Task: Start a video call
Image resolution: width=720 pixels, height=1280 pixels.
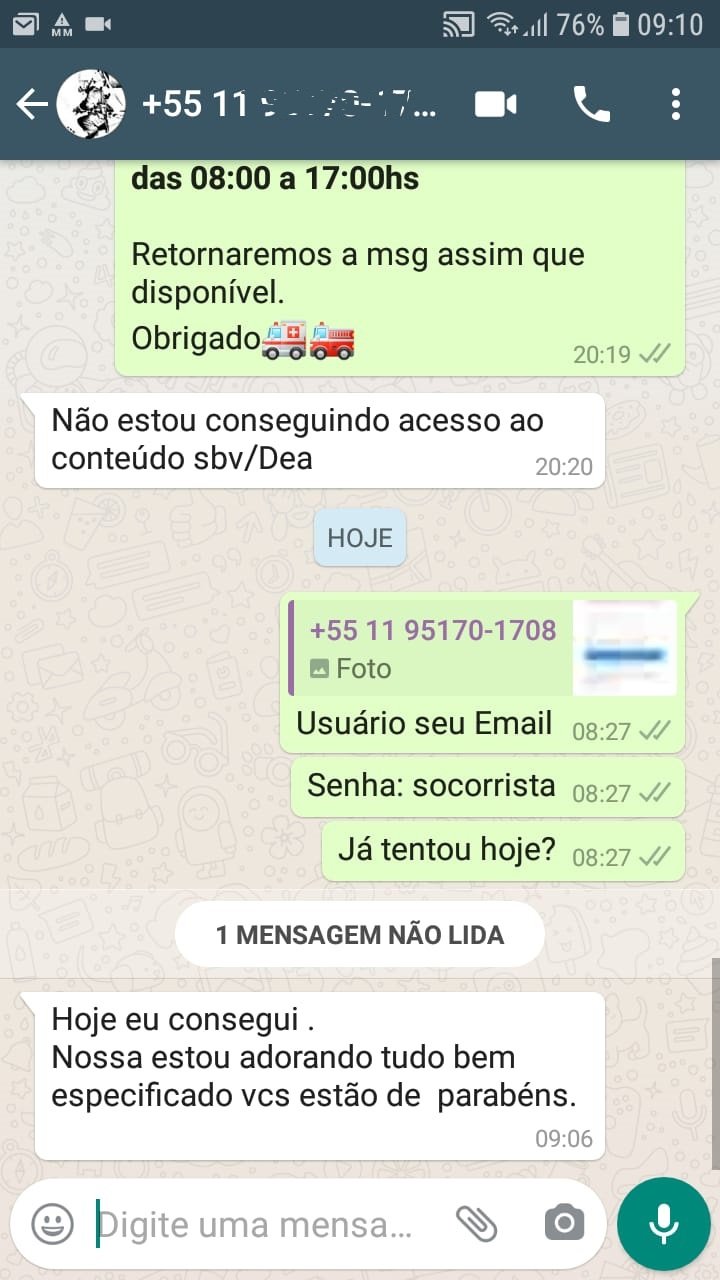Action: [x=496, y=104]
